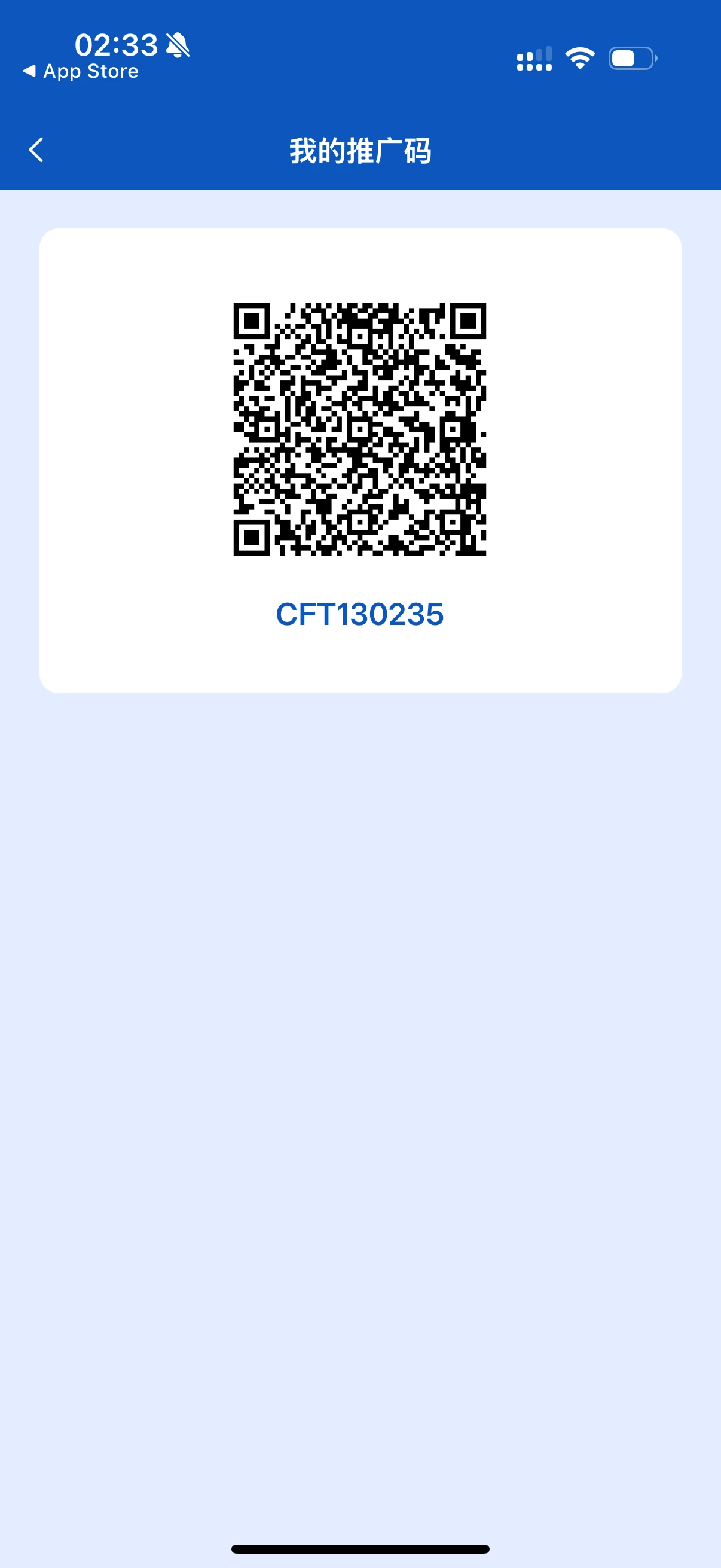Tap the QR promotion code image

point(360,430)
